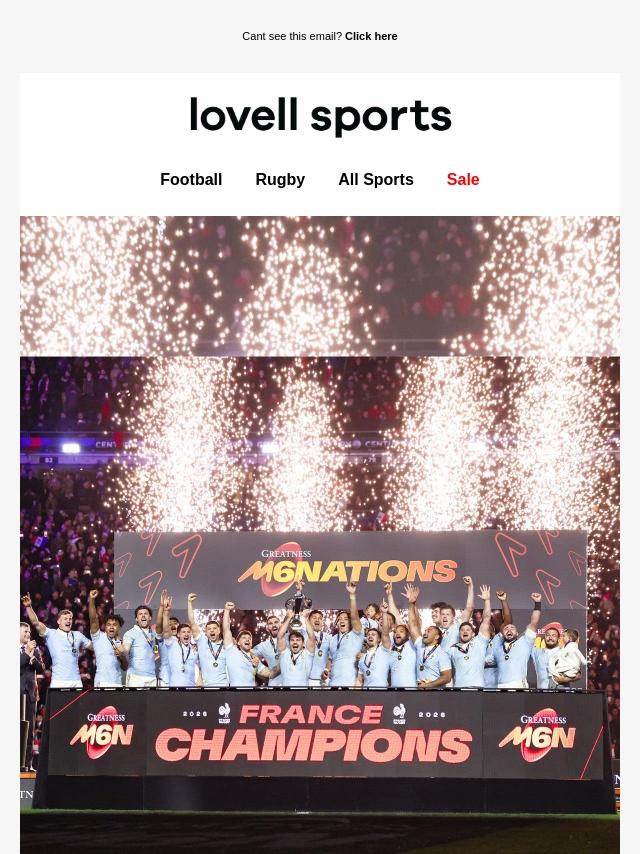Go to the Rugby section
This screenshot has height=854, width=640.
[x=280, y=180]
